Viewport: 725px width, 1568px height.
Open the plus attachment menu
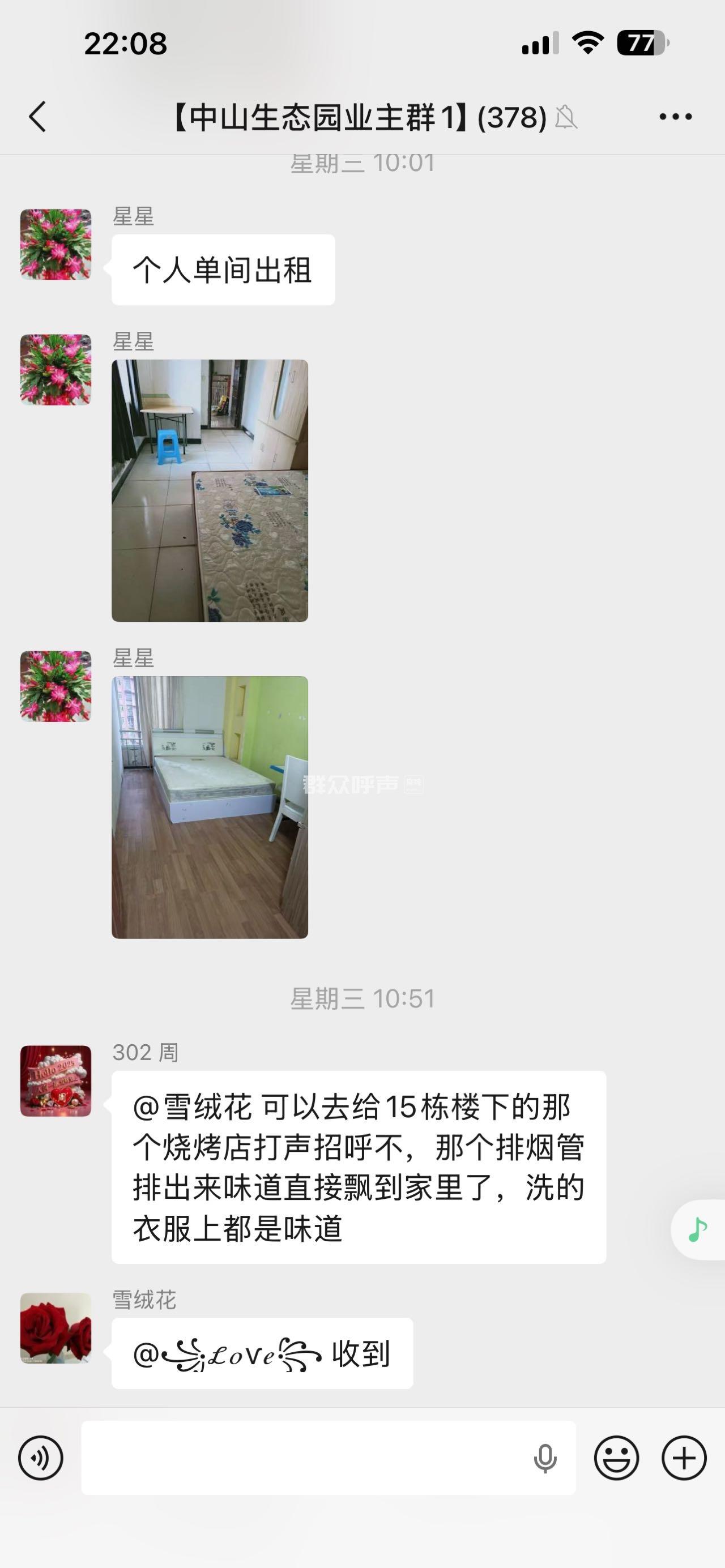[x=684, y=1458]
